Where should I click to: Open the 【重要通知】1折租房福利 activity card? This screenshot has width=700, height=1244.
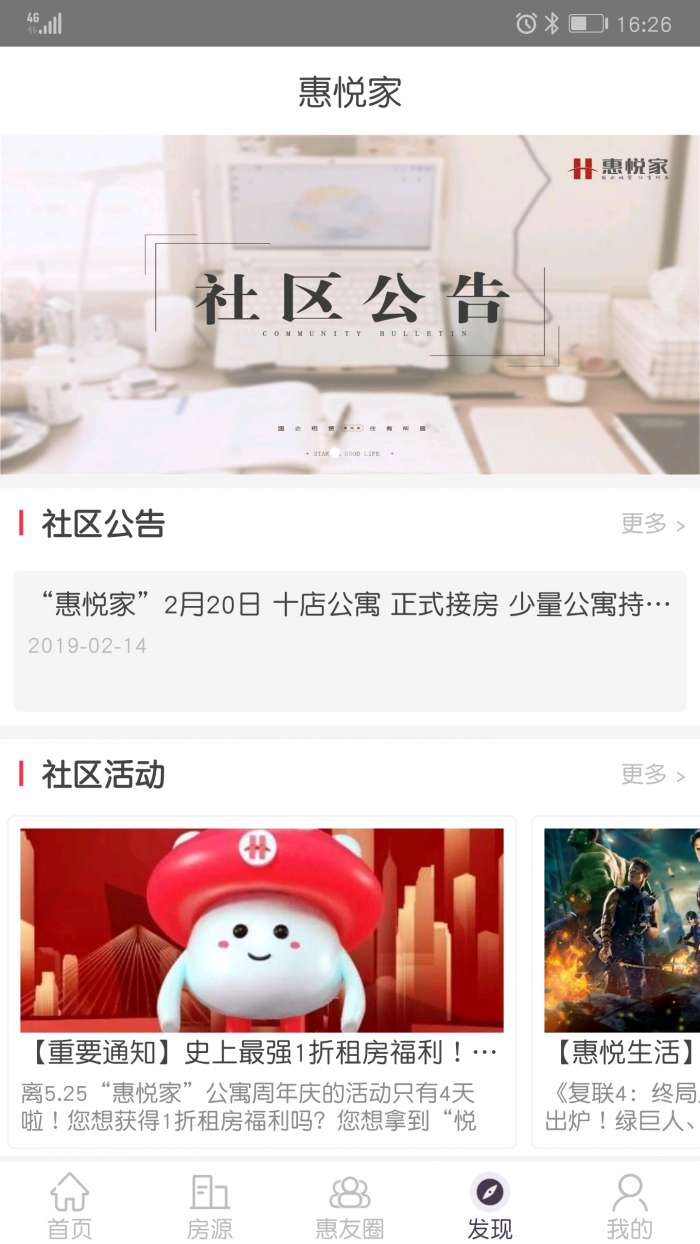coord(262,980)
